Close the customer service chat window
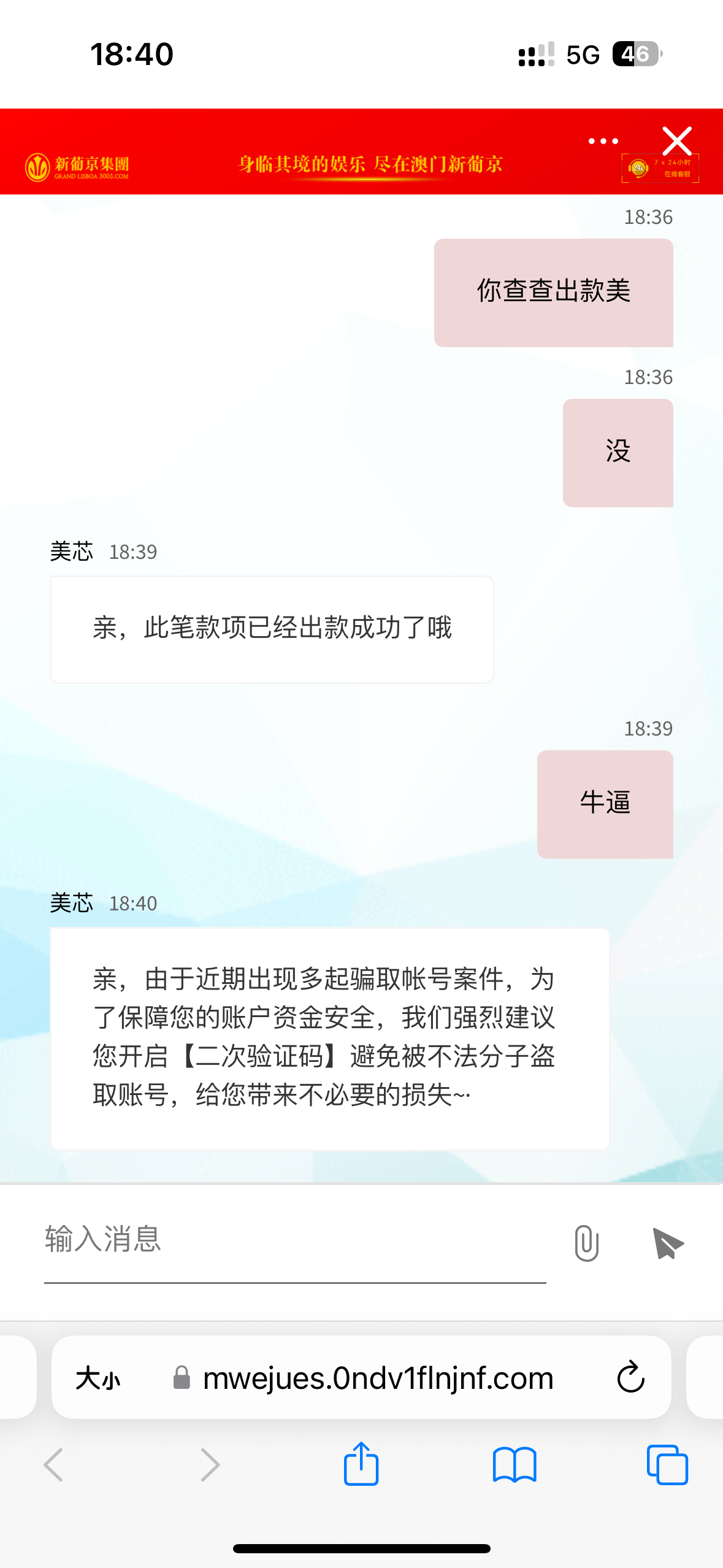The width and height of the screenshot is (723, 1568). [677, 141]
